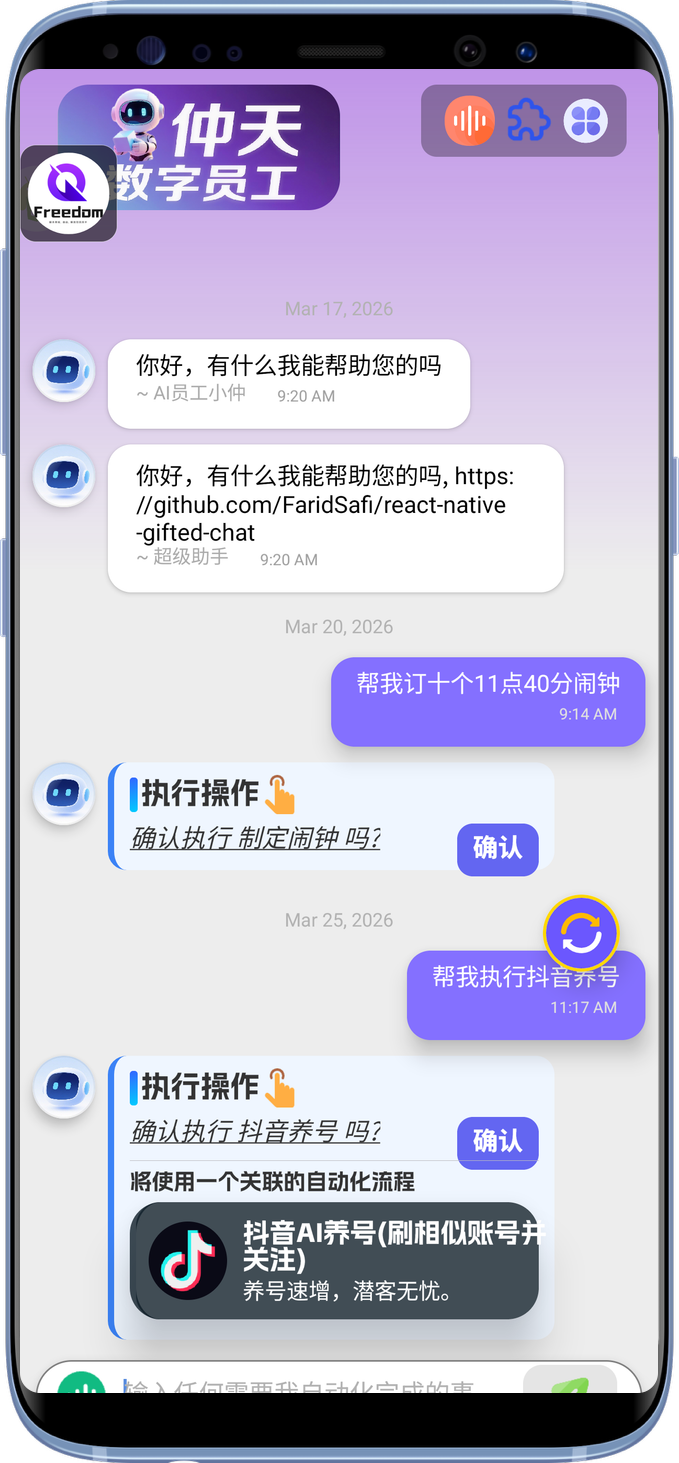Confirm the 抖音养号 operation
The height and width of the screenshot is (1463, 679).
point(497,1141)
